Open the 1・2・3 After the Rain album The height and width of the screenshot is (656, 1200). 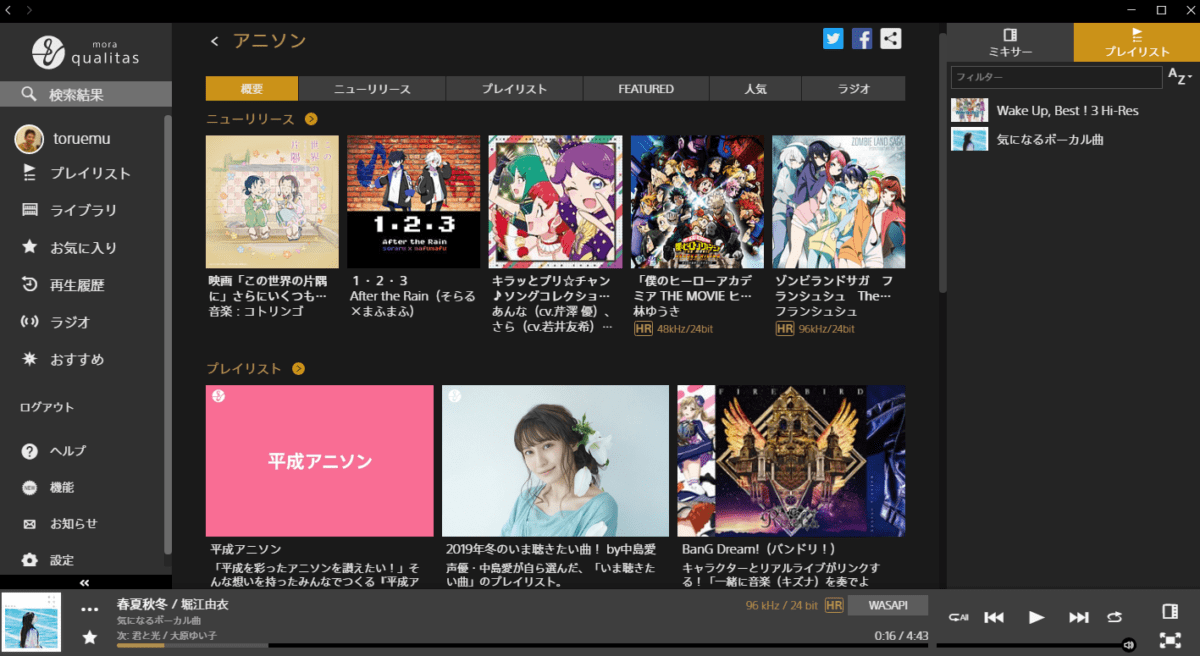[413, 201]
